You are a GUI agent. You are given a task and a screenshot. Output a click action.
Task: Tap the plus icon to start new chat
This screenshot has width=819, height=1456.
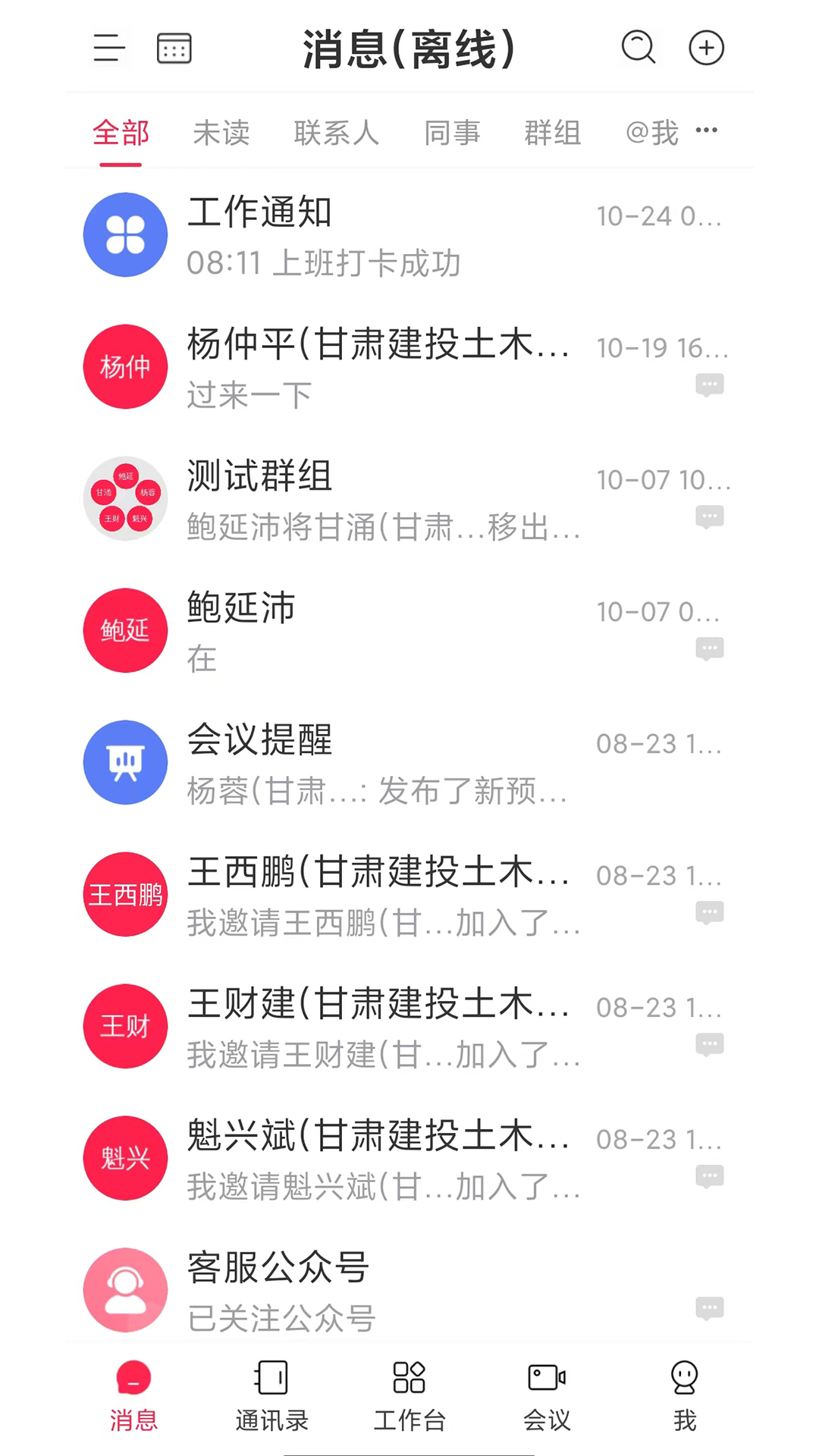706,48
